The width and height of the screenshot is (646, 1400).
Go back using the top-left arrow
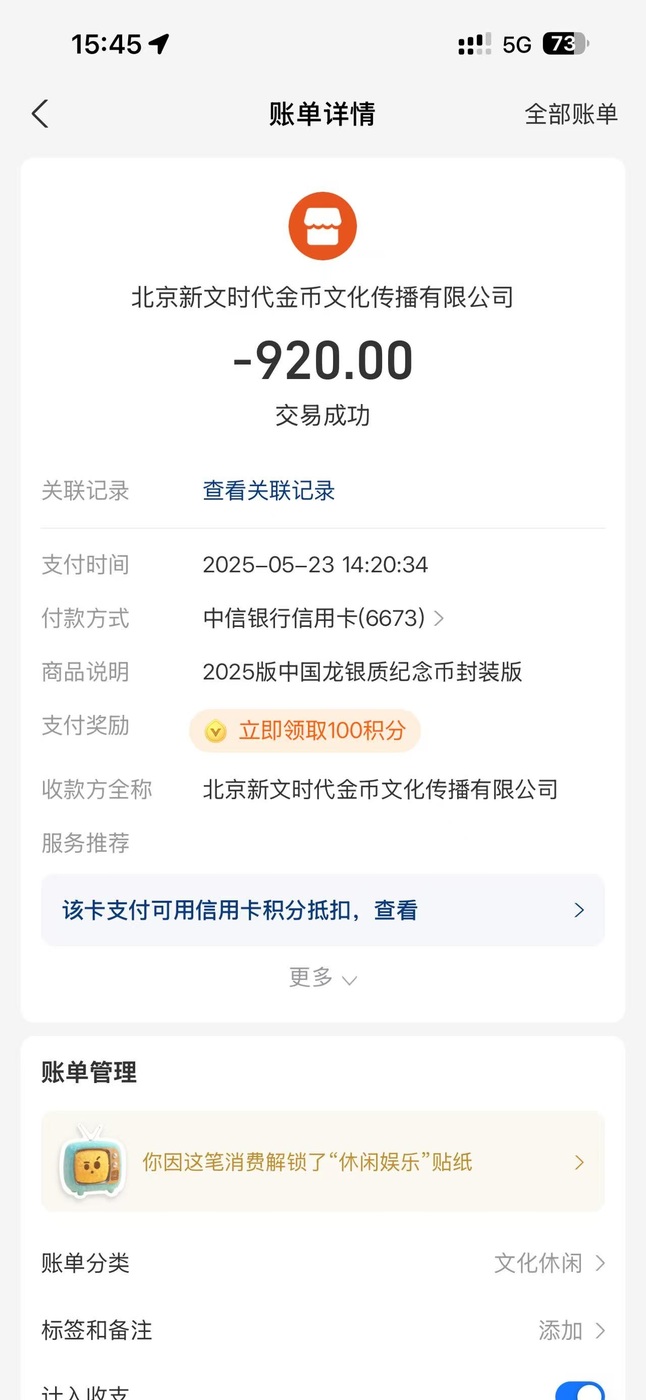pos(40,114)
